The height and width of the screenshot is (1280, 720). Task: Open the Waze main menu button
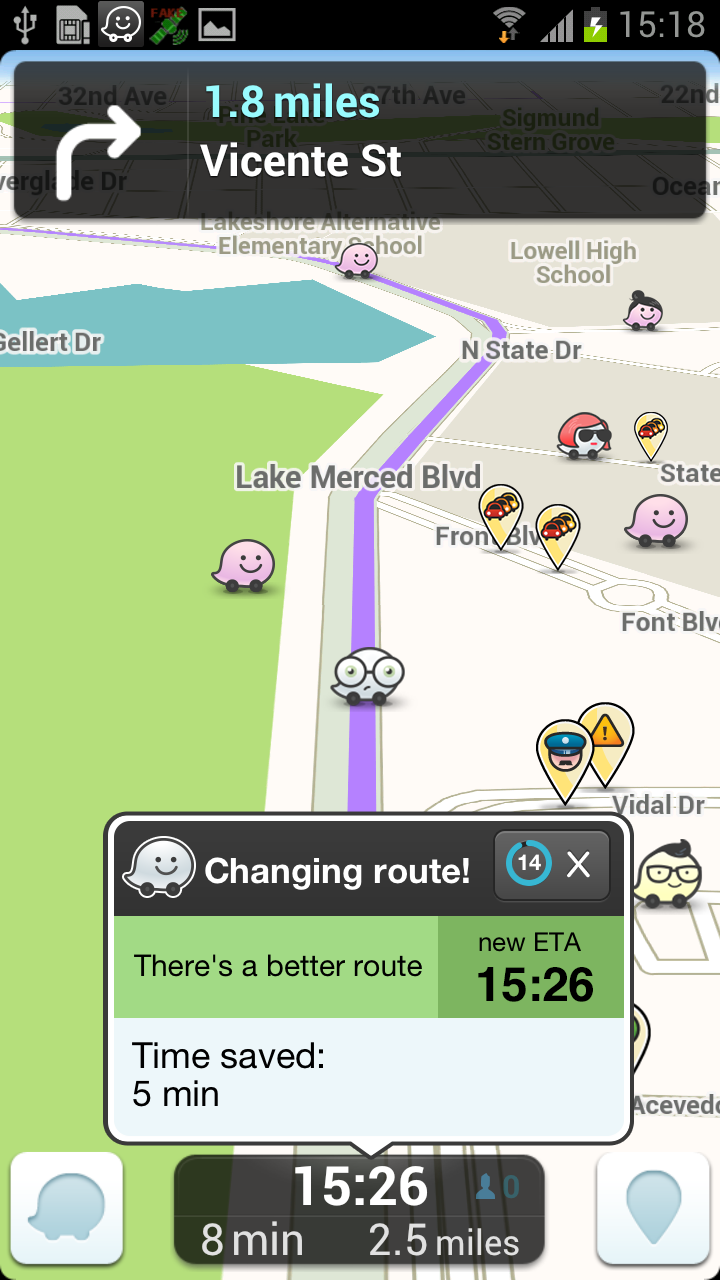(x=66, y=1208)
